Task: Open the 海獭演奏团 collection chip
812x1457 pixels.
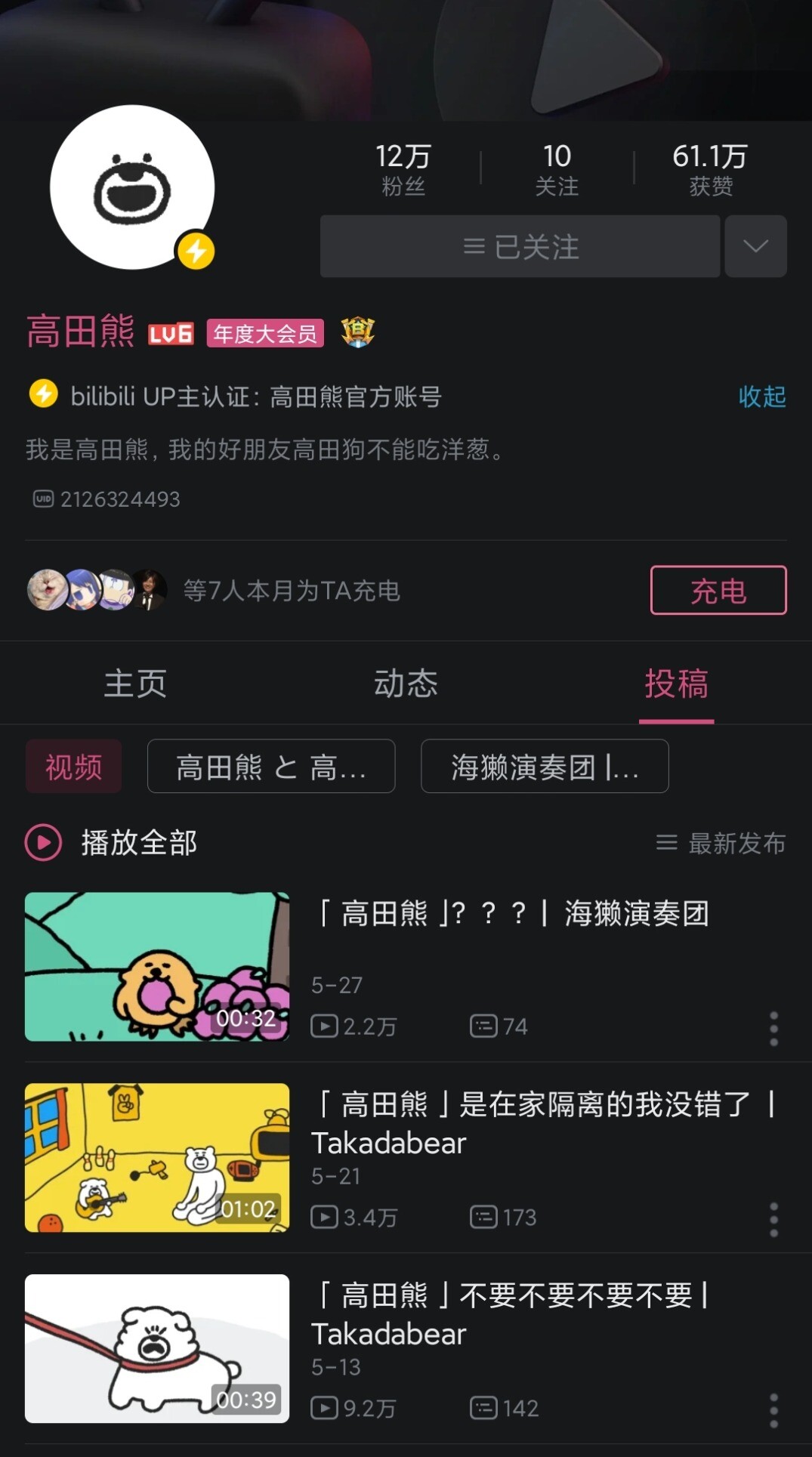Action: 545,766
